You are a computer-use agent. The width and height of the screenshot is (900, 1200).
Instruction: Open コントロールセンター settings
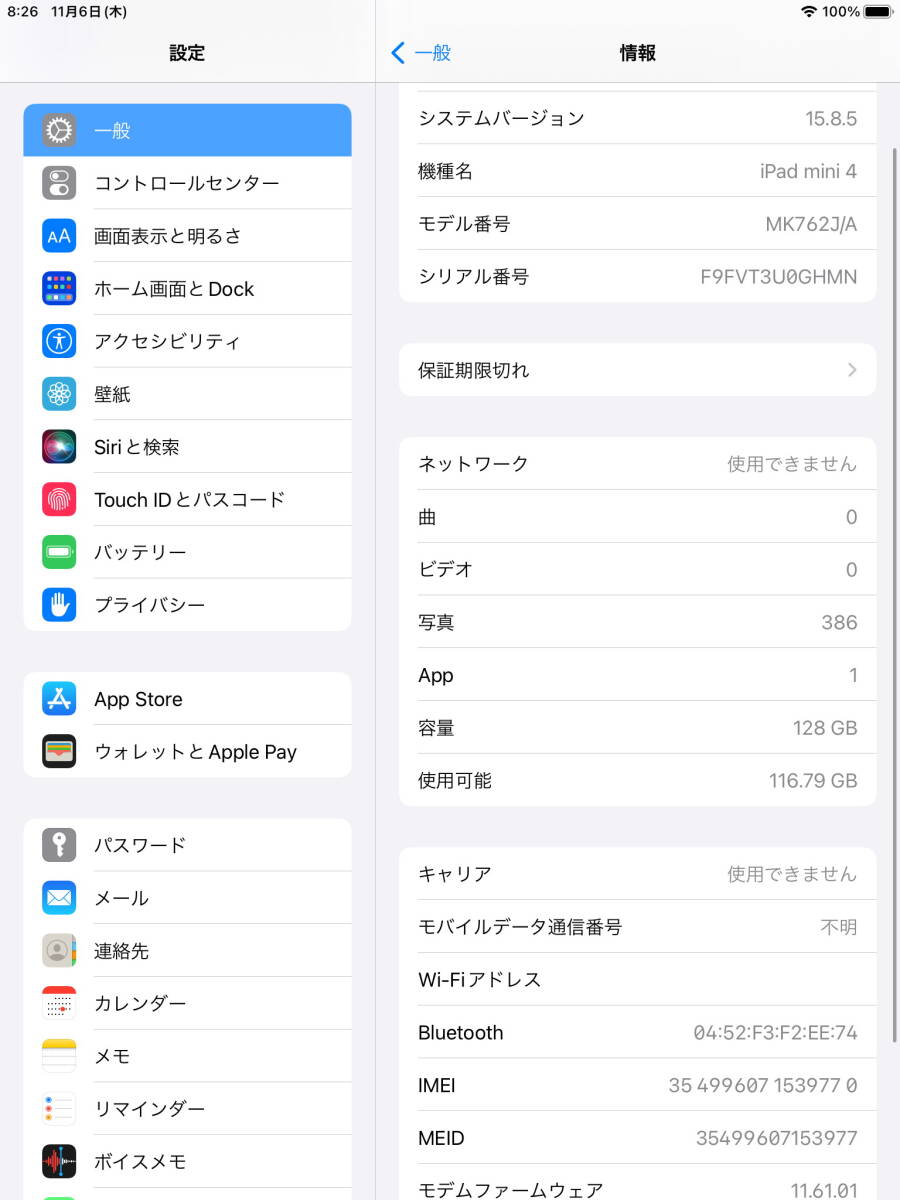point(187,183)
